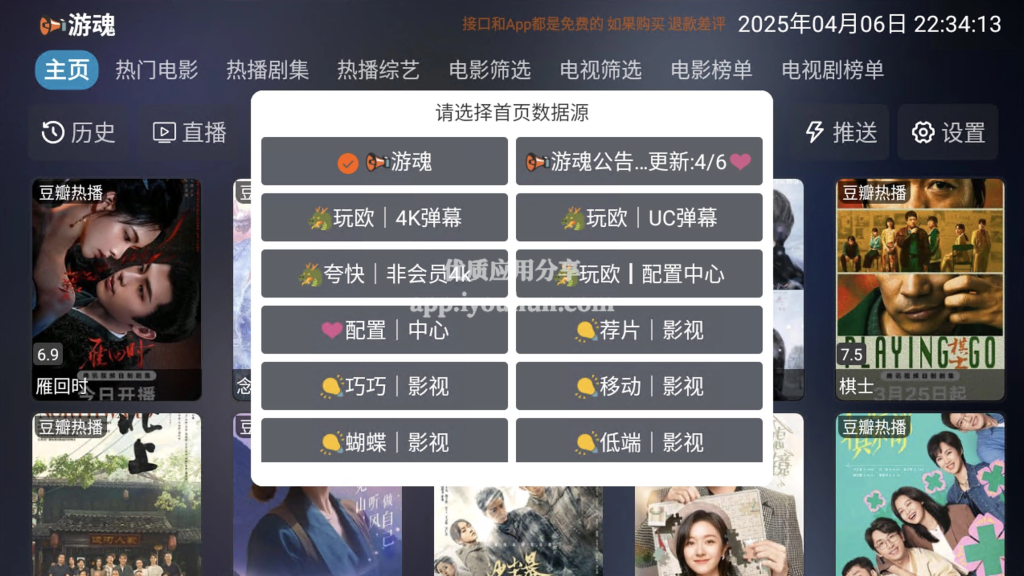Choose 移动｜影视 source
Image resolution: width=1024 pixels, height=576 pixels.
pyautogui.click(x=639, y=386)
